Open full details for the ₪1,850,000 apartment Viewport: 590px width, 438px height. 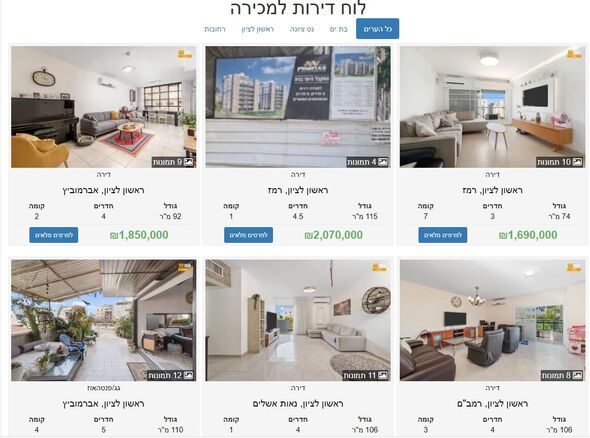point(54,235)
